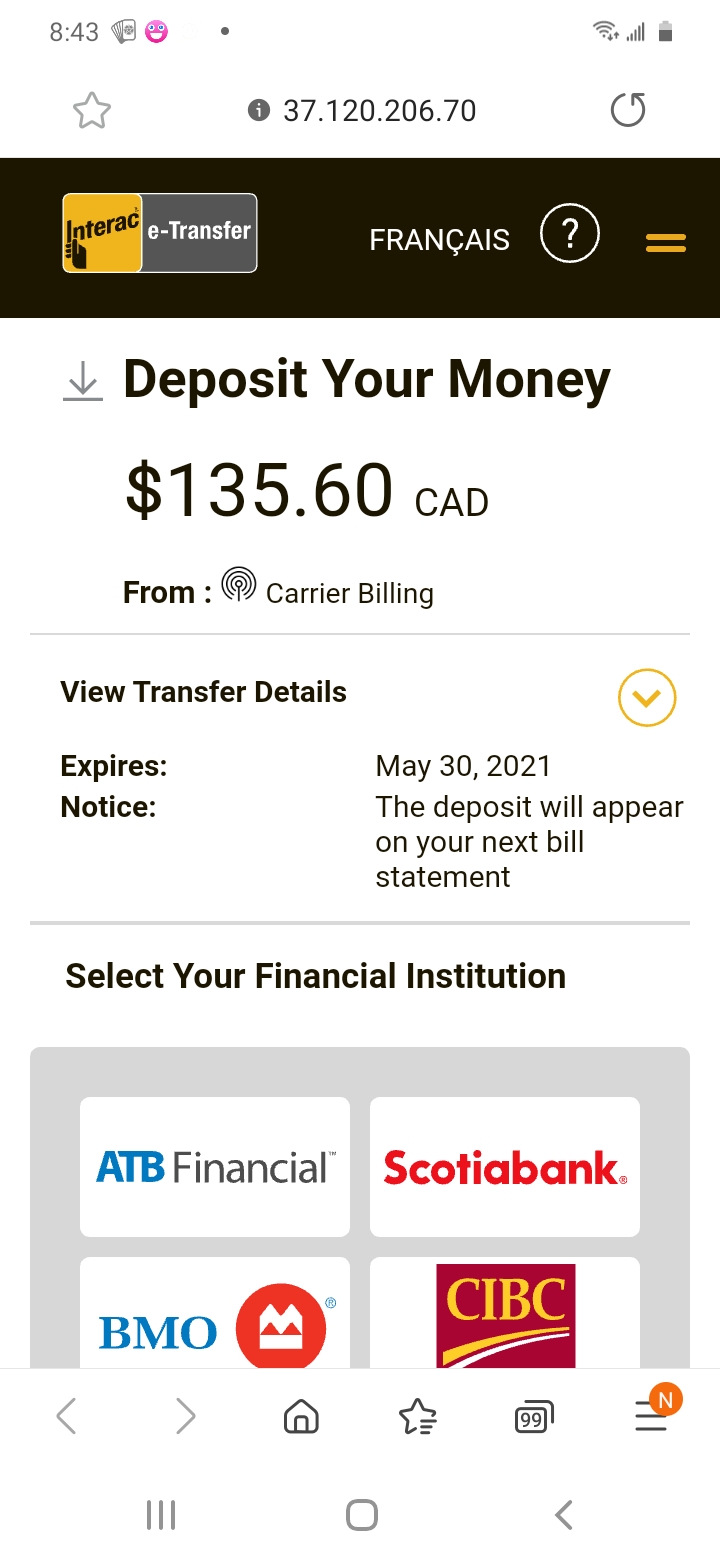Open the tabs overview icon showing 99
This screenshot has width=720, height=1560.
click(533, 1416)
